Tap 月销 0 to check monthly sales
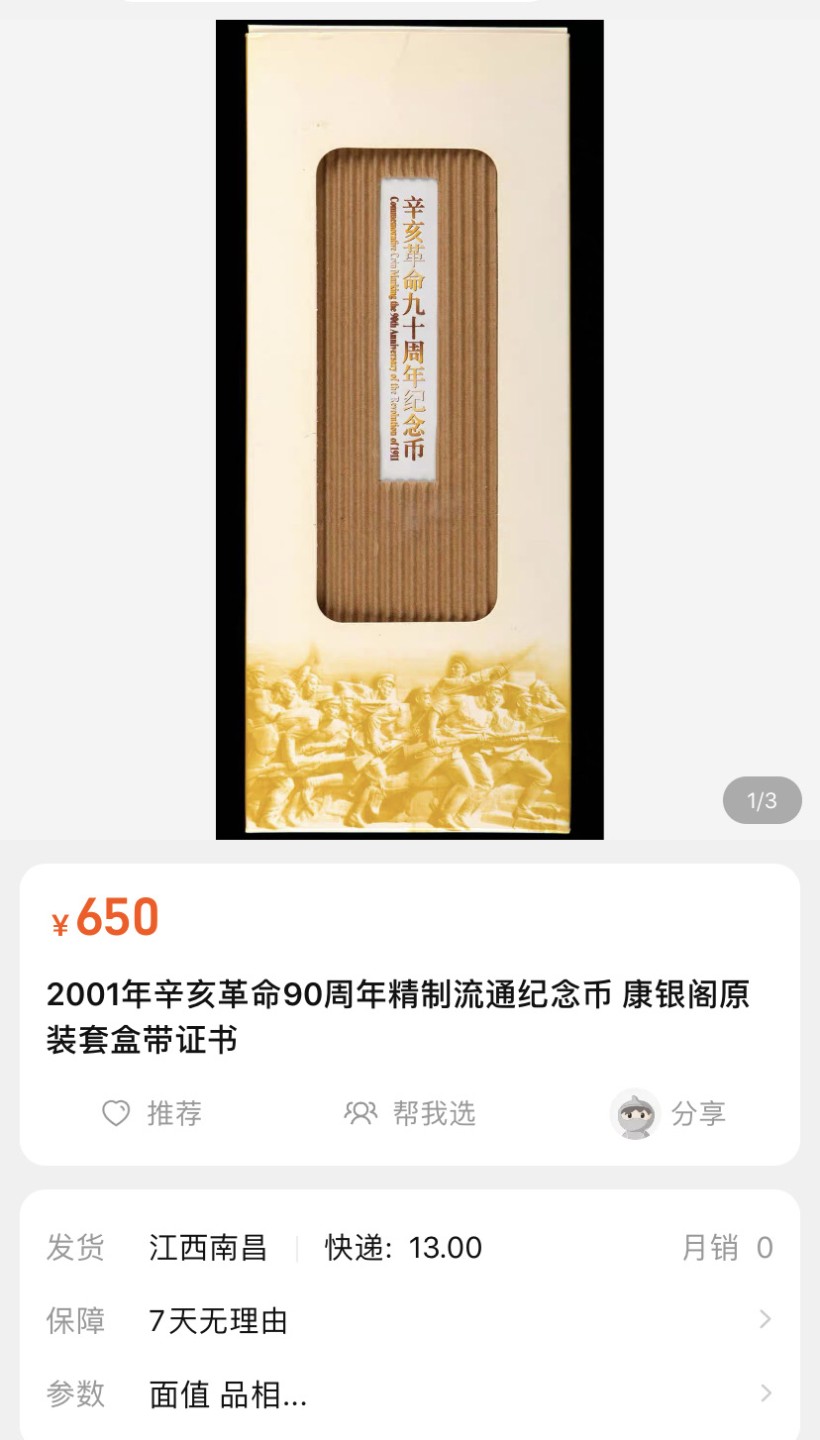The height and width of the screenshot is (1440, 820). coord(731,1248)
